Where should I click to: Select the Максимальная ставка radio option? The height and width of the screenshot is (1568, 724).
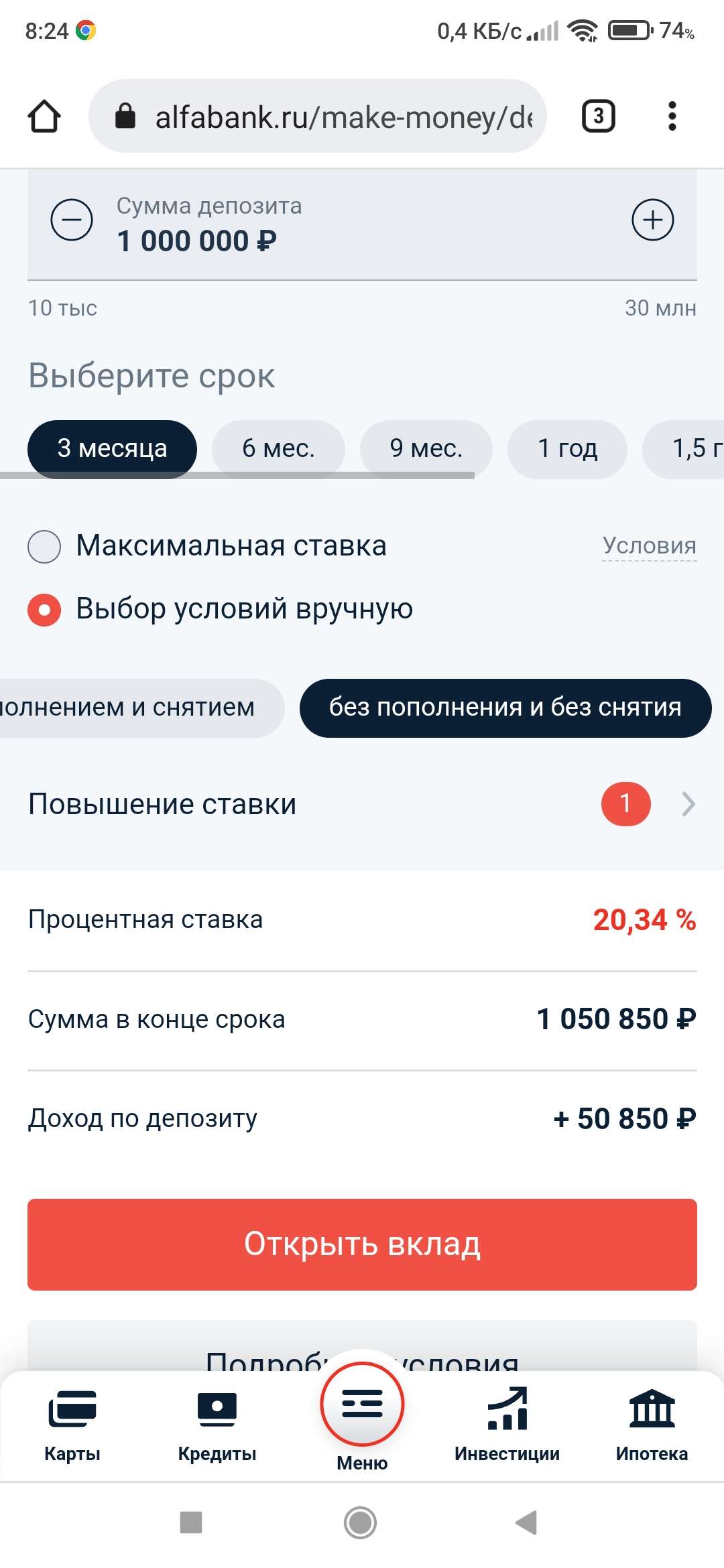click(44, 546)
